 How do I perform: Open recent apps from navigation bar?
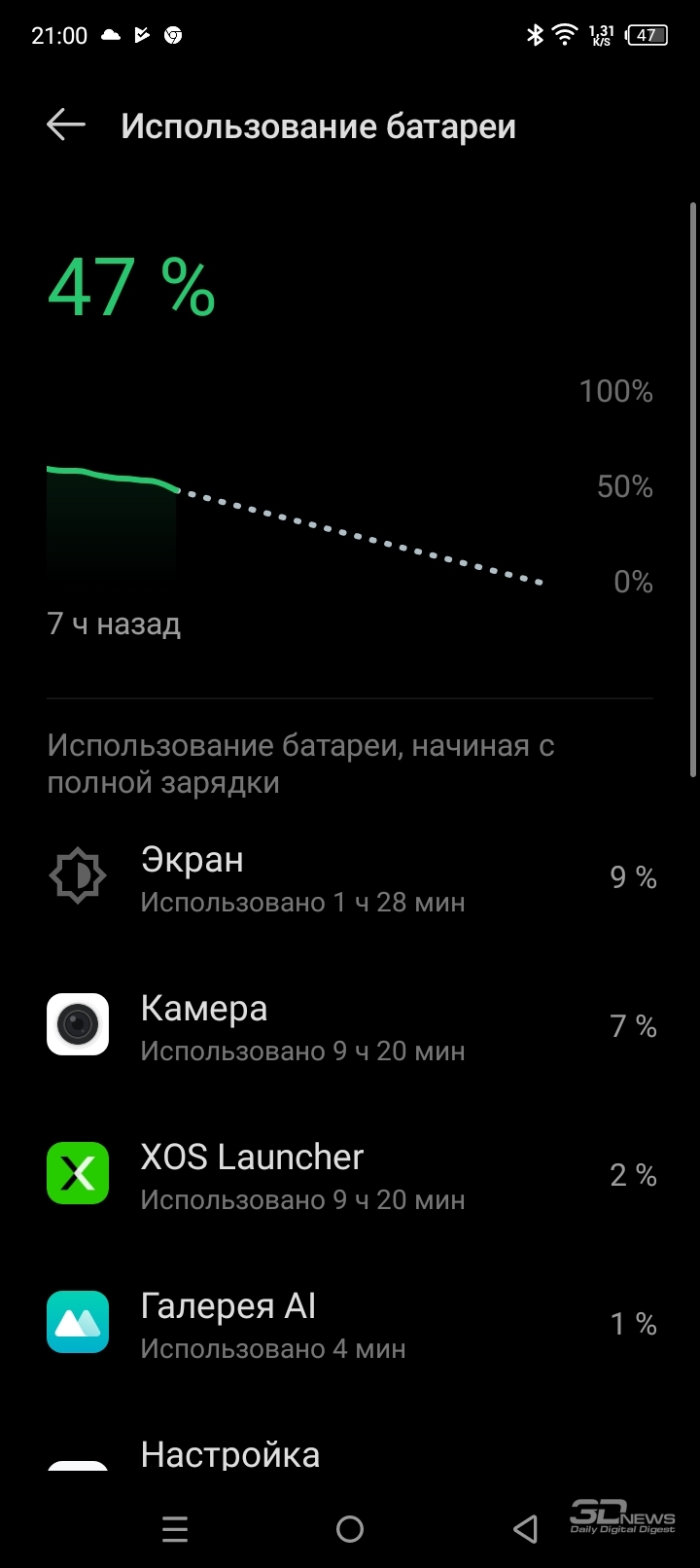(175, 1529)
